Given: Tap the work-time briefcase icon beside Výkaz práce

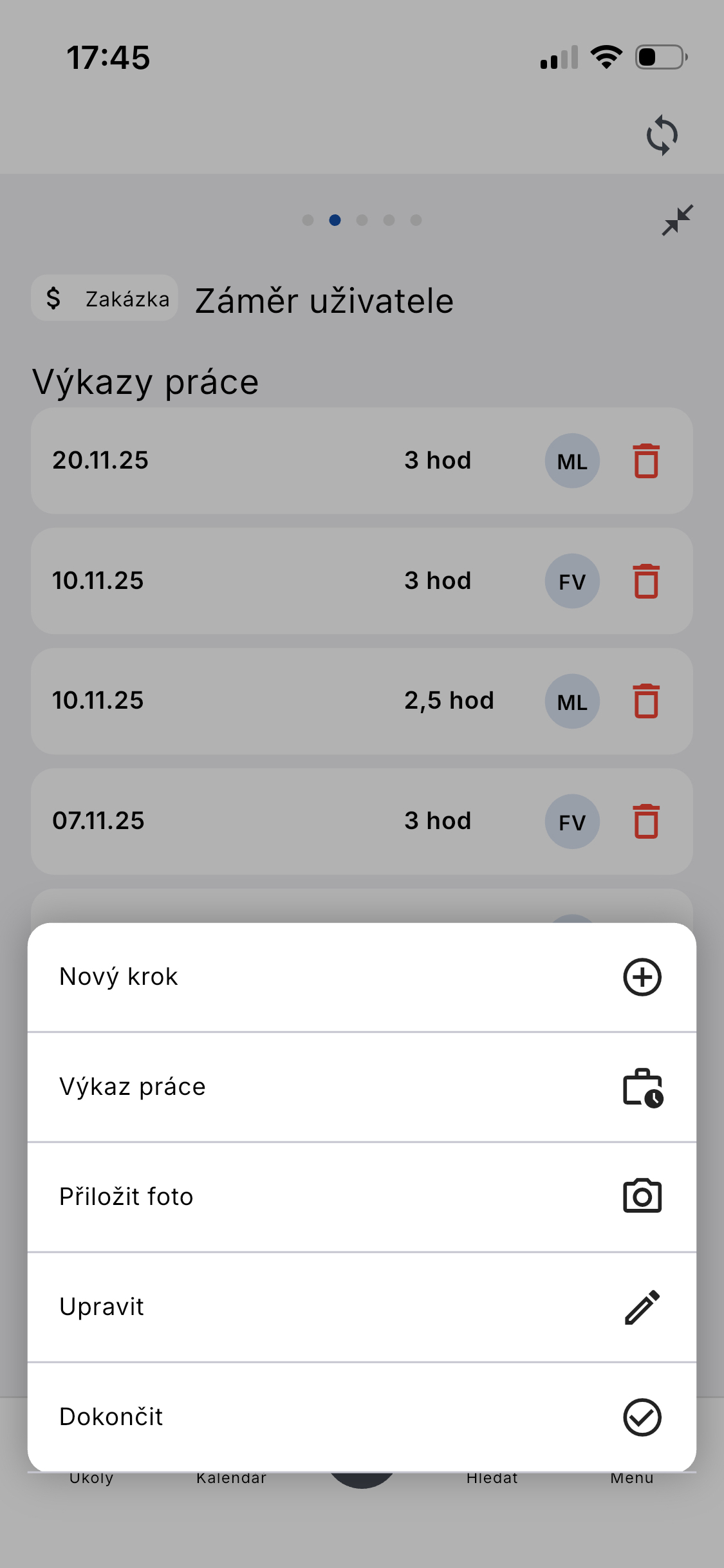Looking at the screenshot, I should [642, 1087].
